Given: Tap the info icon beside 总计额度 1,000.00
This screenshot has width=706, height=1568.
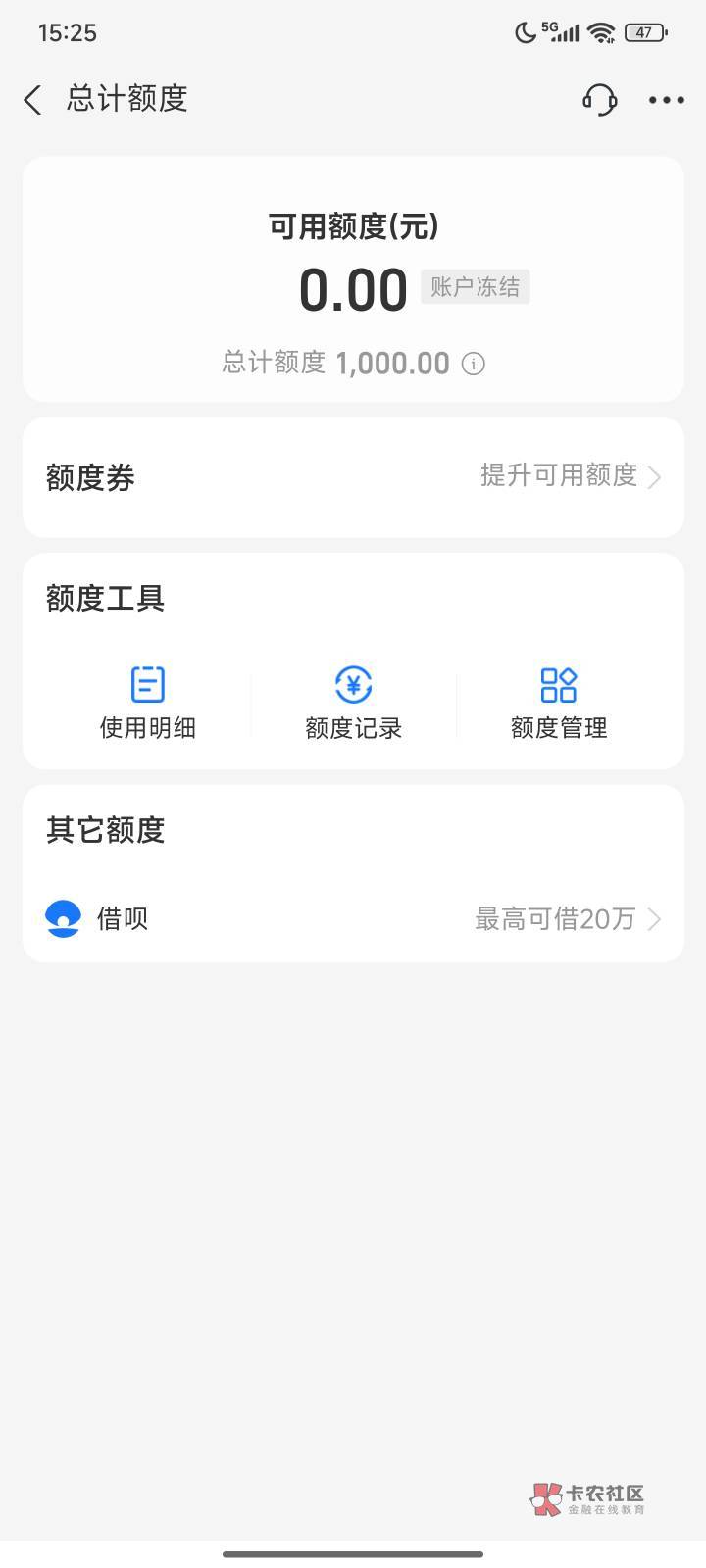Looking at the screenshot, I should click(474, 365).
